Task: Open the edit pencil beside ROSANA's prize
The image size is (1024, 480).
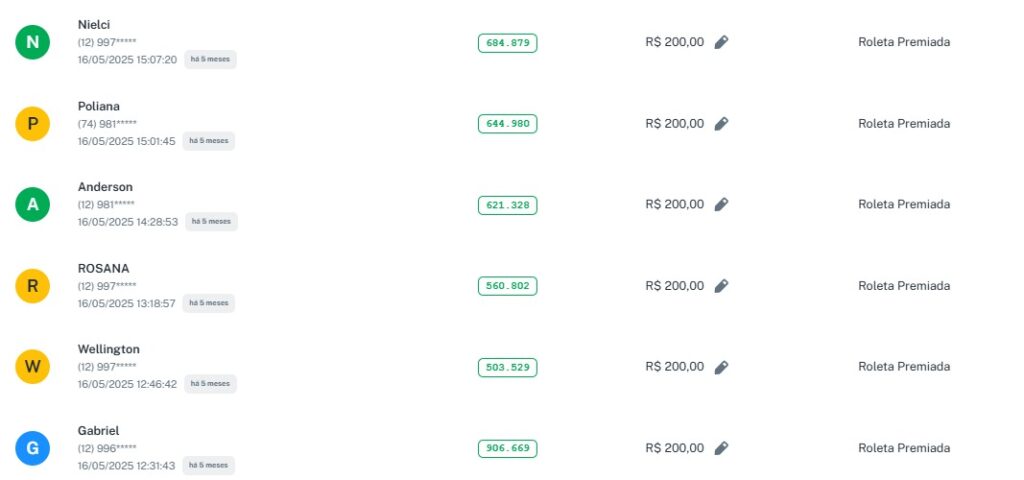Action: pos(721,286)
